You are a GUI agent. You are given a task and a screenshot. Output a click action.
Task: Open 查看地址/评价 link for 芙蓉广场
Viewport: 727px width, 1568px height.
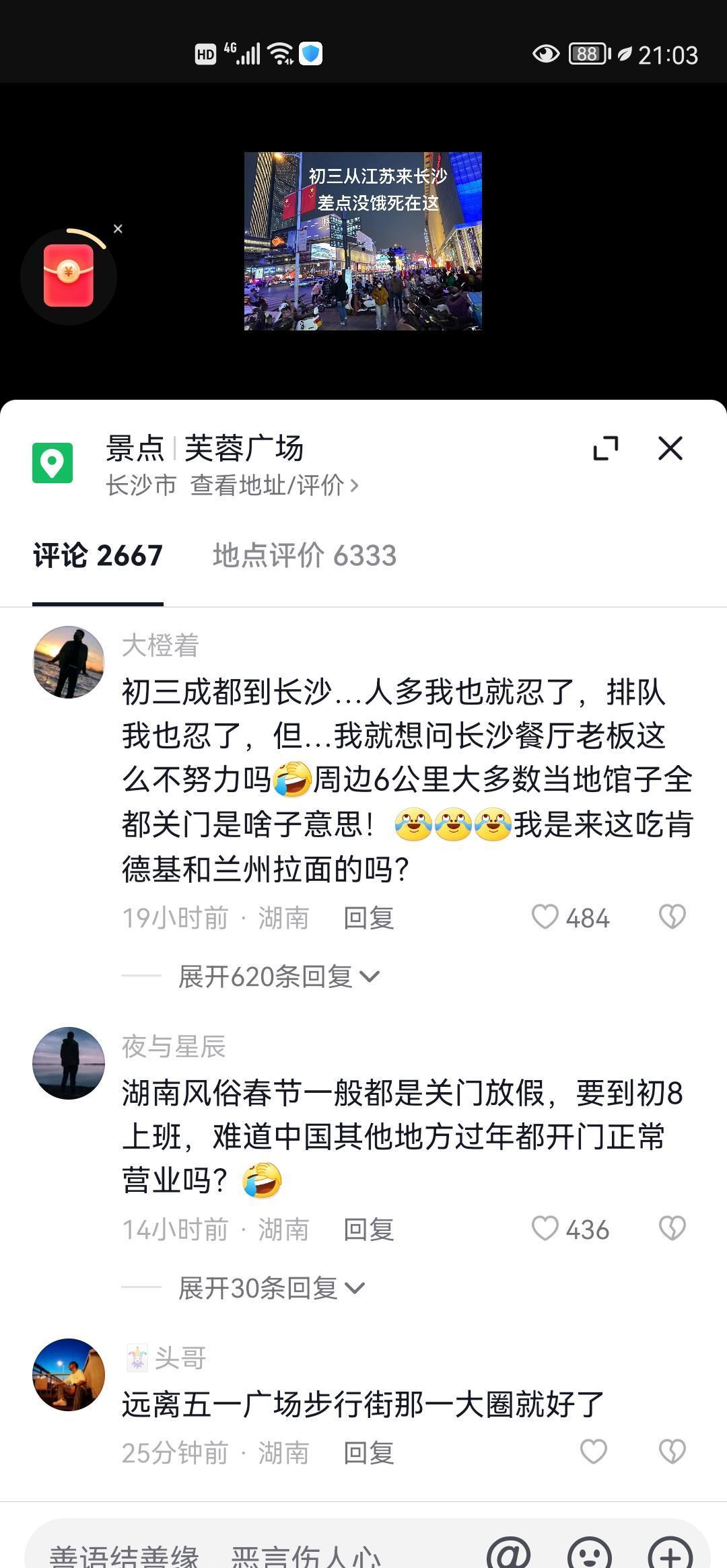275,485
